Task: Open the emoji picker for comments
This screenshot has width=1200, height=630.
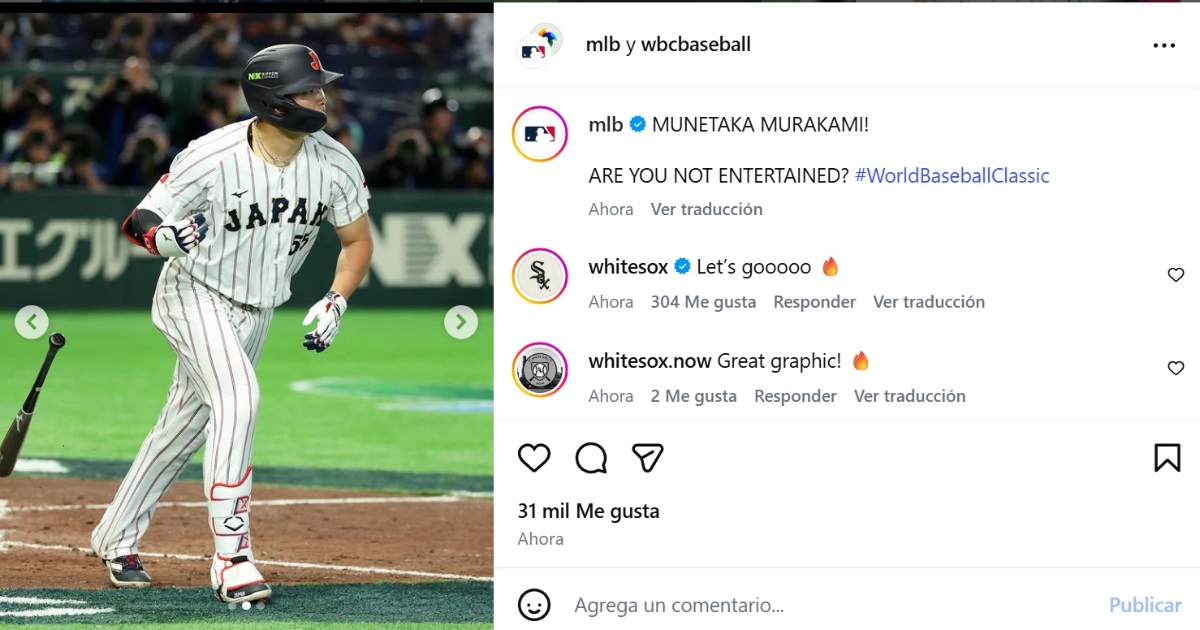Action: [534, 604]
